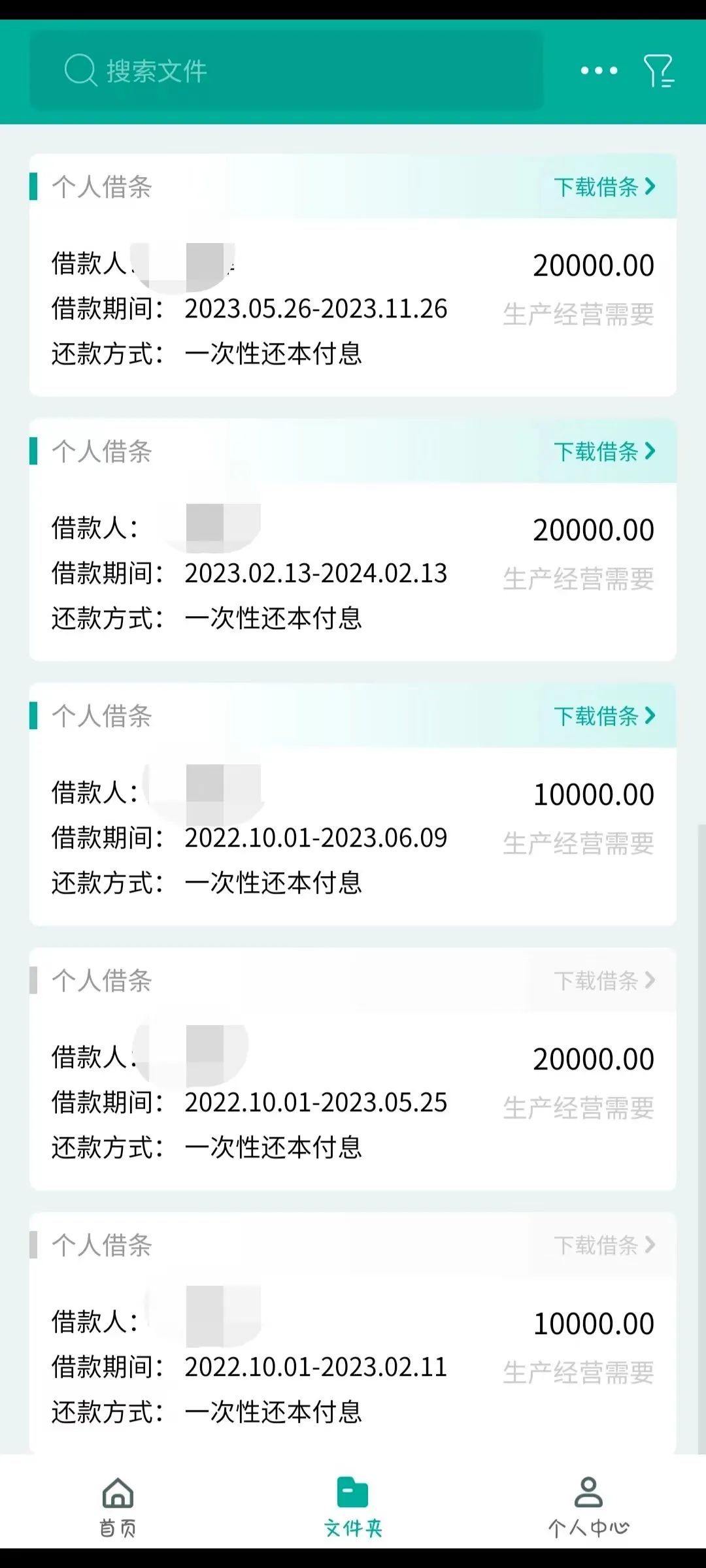Image resolution: width=706 pixels, height=1568 pixels.
Task: Select the 个人借条 card header of first loan
Action: (101, 188)
